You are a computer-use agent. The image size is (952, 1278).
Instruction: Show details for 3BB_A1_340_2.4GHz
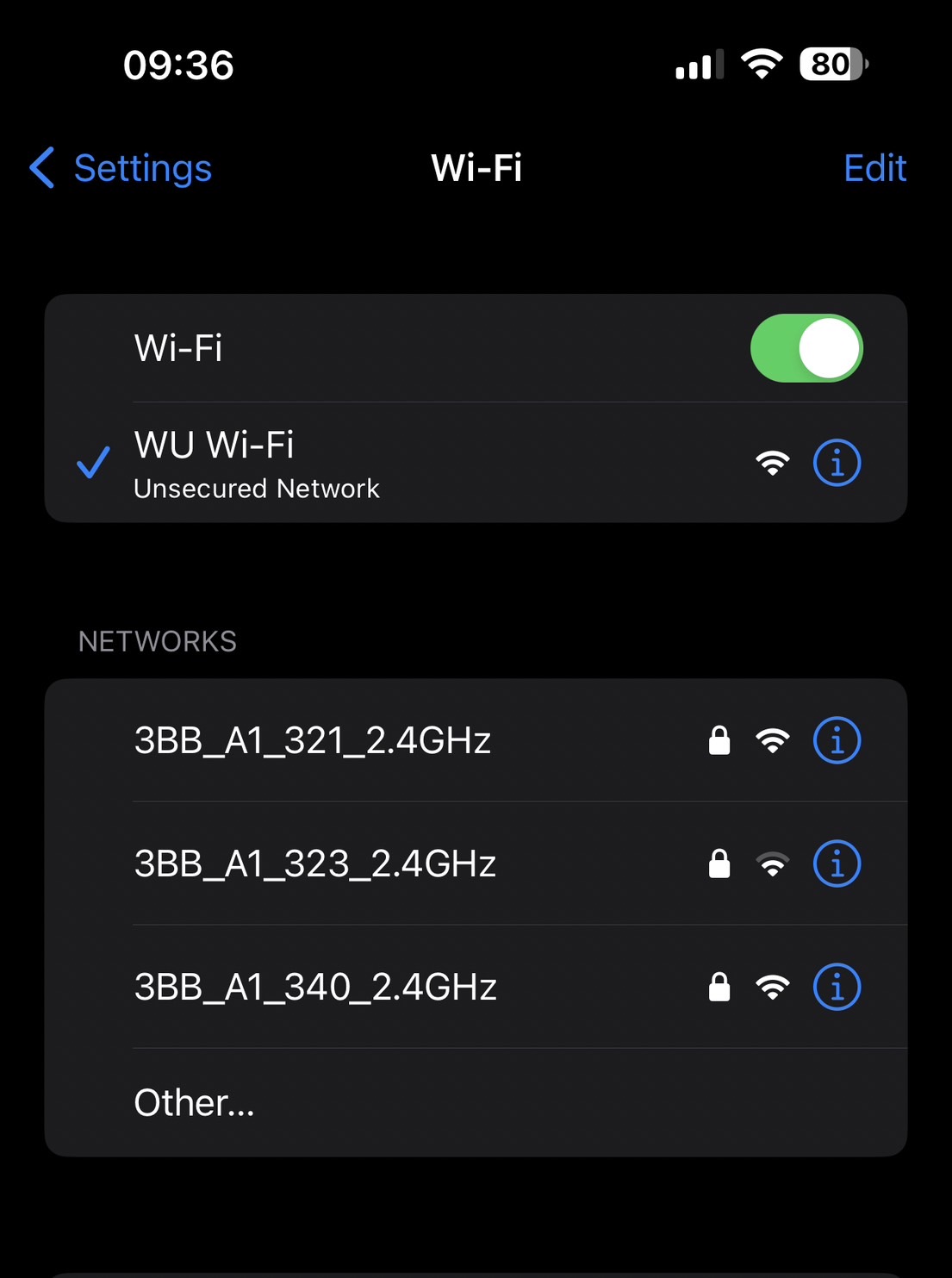[837, 987]
